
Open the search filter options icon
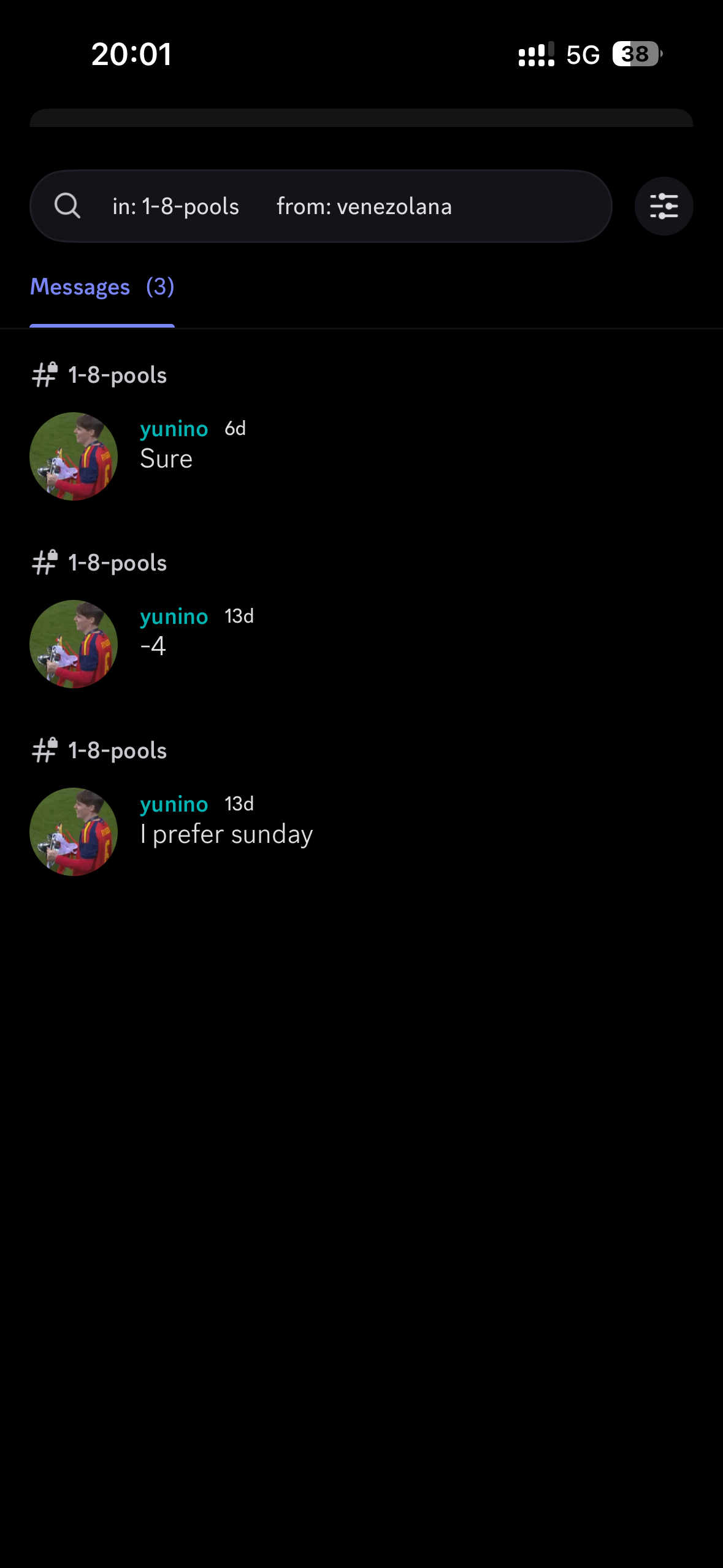pos(664,206)
